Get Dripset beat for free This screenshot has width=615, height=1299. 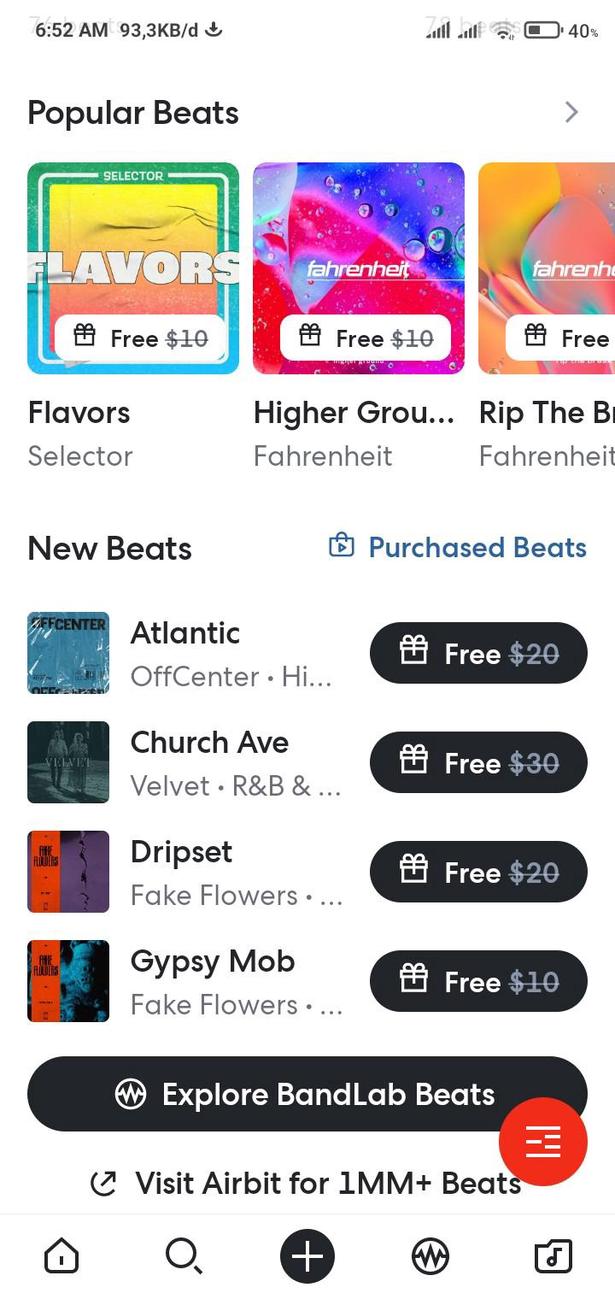478,872
